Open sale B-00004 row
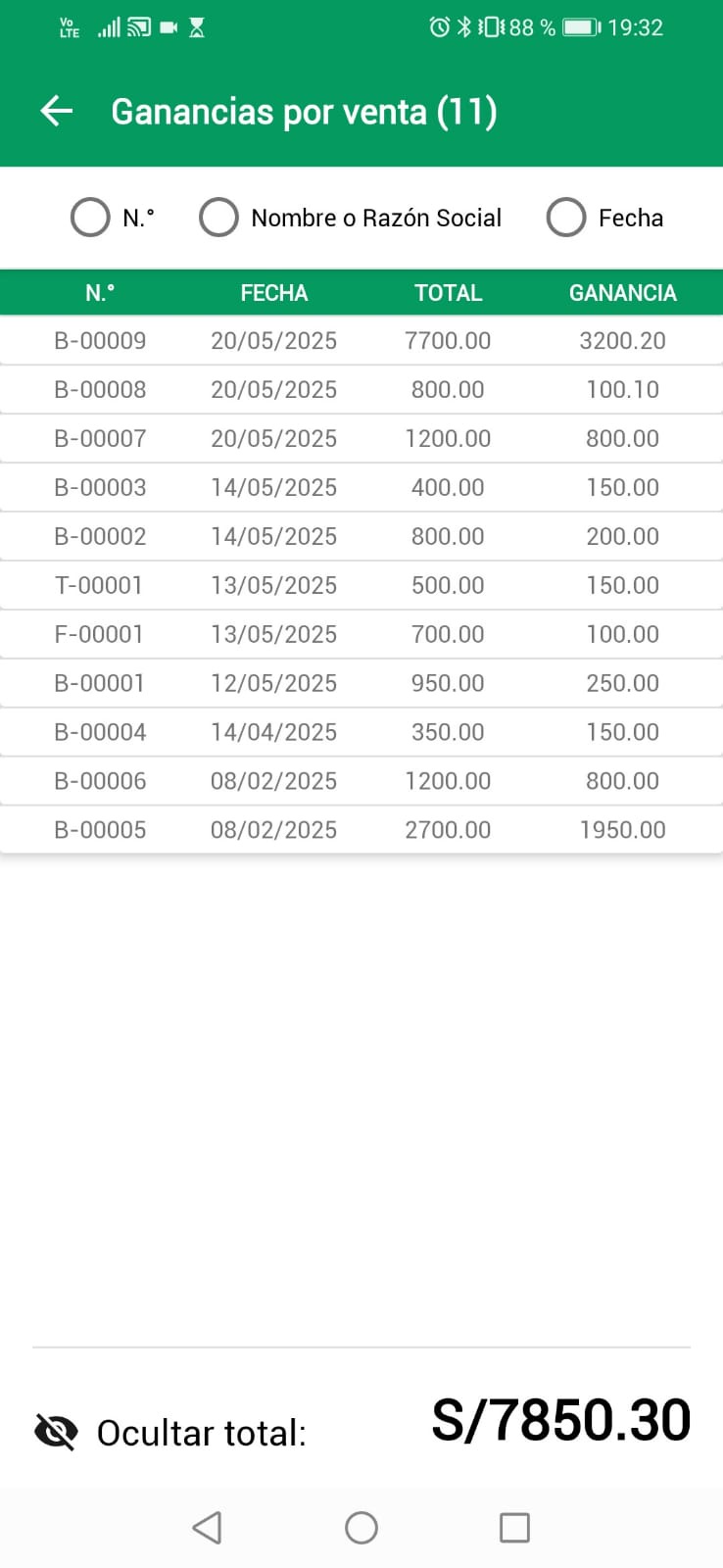Screen dimensions: 723x1568 tap(361, 733)
